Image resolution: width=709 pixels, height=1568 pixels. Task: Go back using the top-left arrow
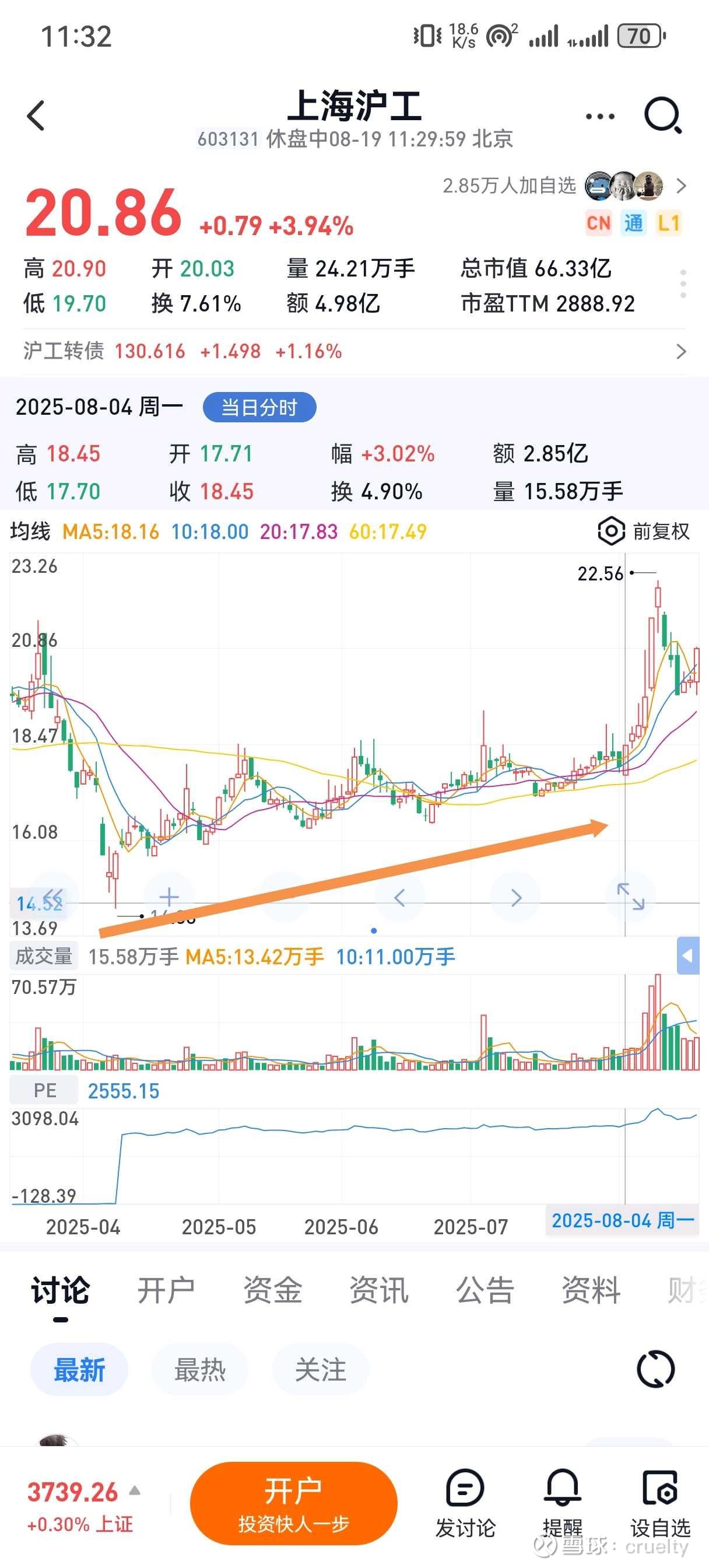[36, 116]
